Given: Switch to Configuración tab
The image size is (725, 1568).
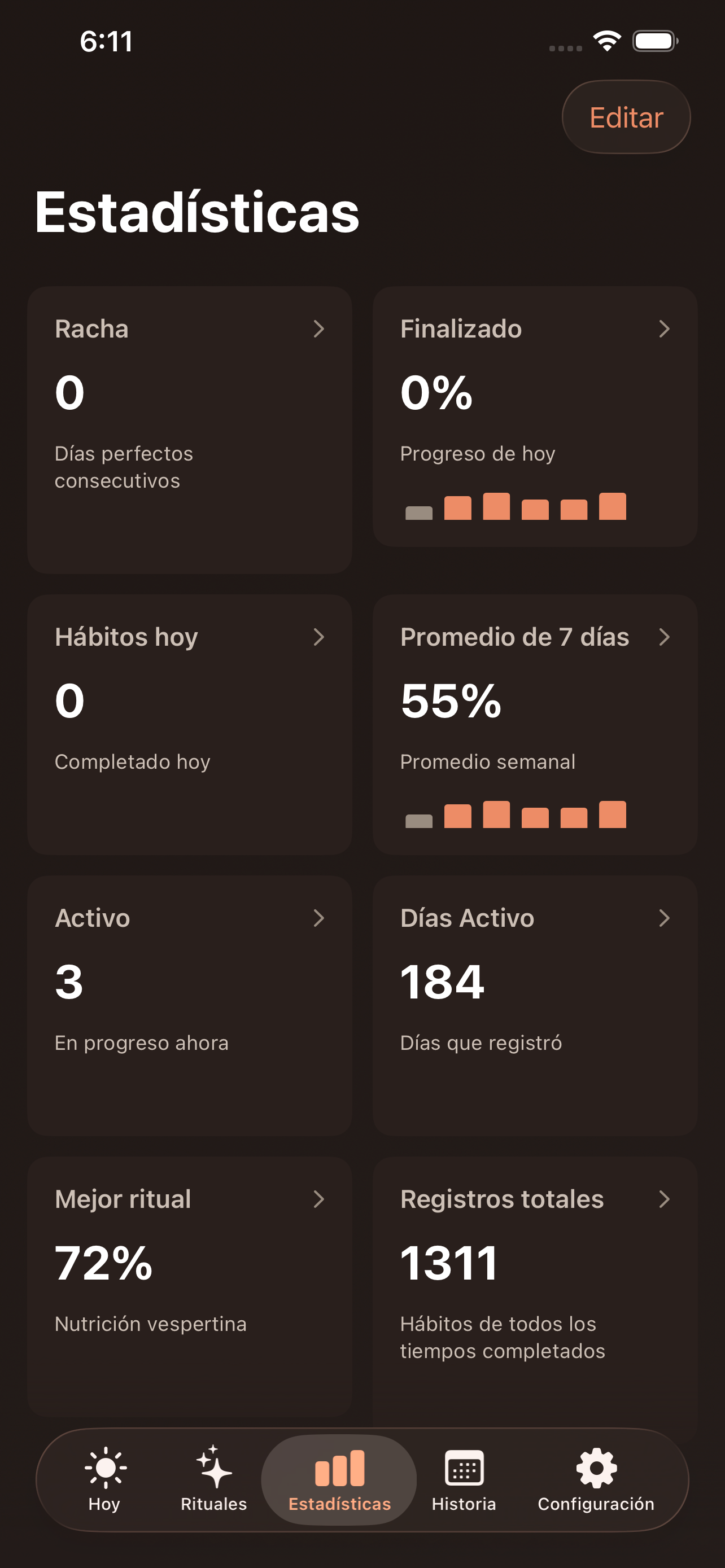Looking at the screenshot, I should (595, 1481).
